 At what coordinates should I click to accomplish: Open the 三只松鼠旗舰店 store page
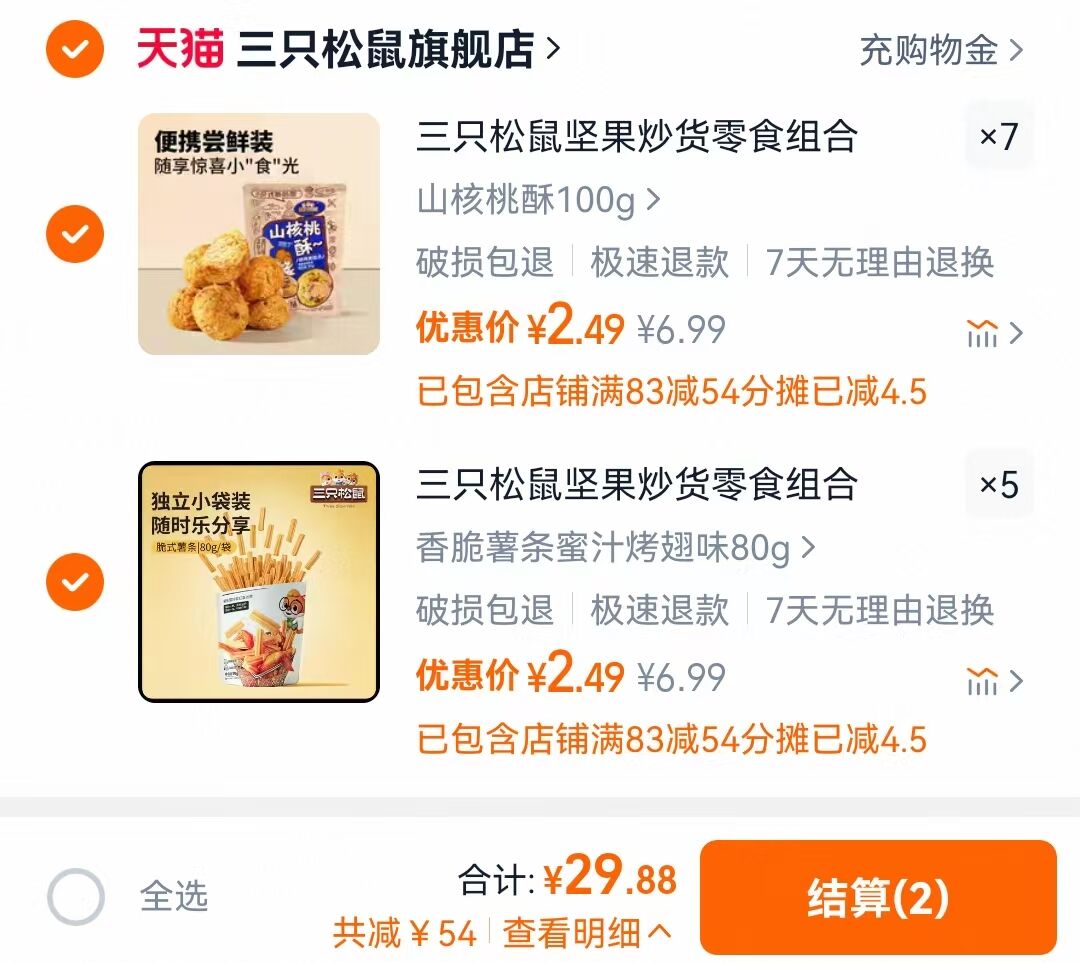[x=385, y=49]
